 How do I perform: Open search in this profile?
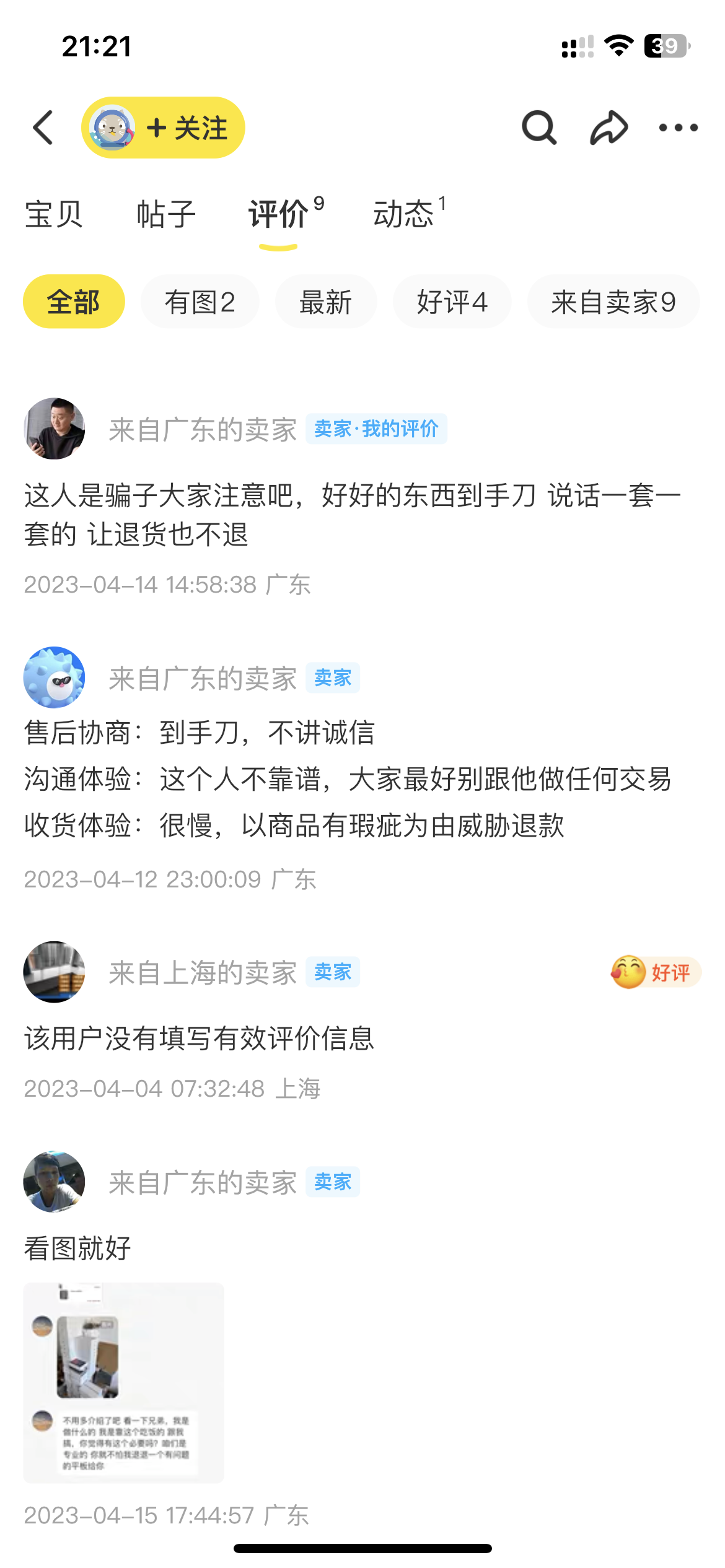tap(538, 128)
